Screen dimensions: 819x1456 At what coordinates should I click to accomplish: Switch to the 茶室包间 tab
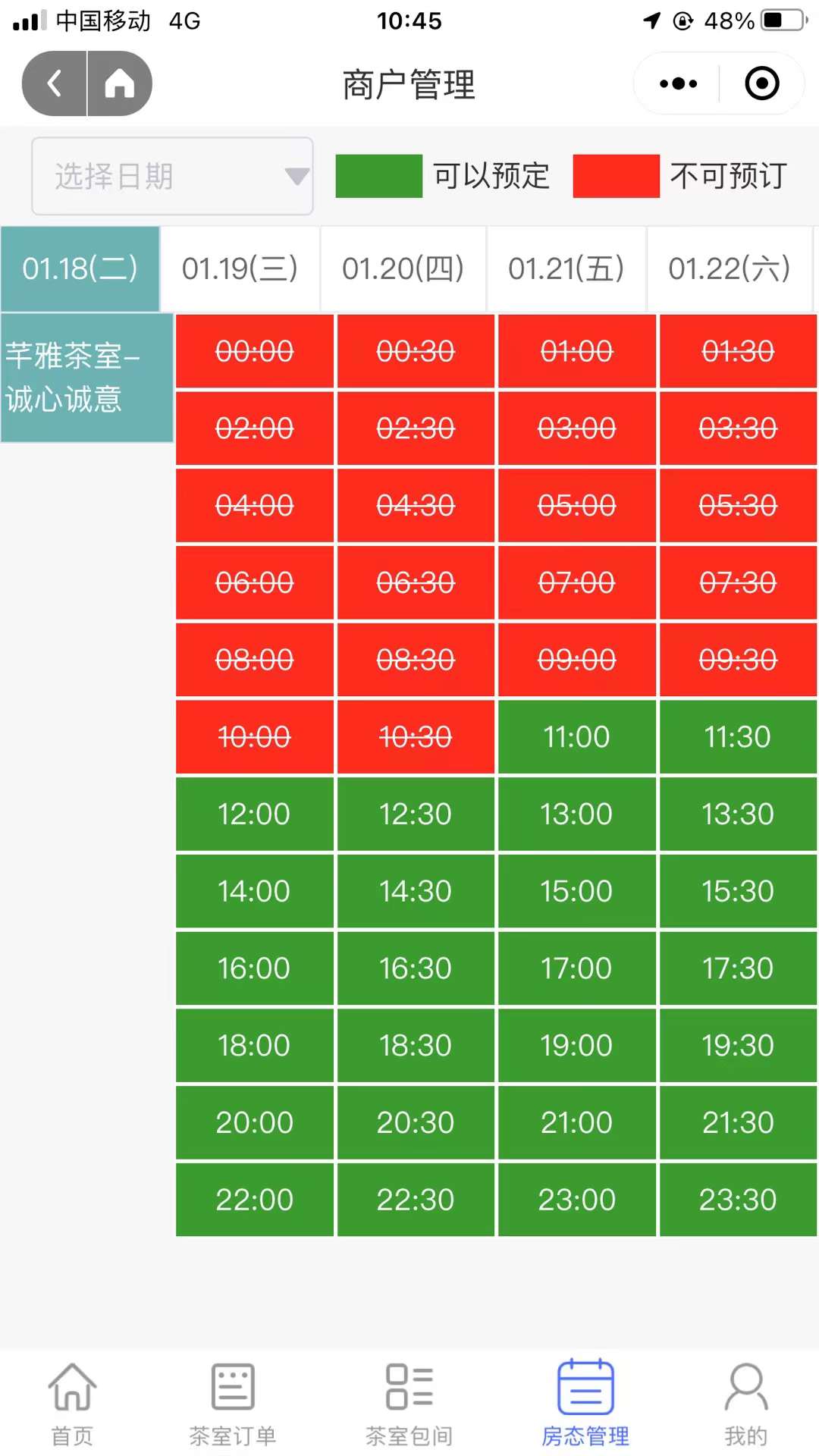tap(409, 1404)
